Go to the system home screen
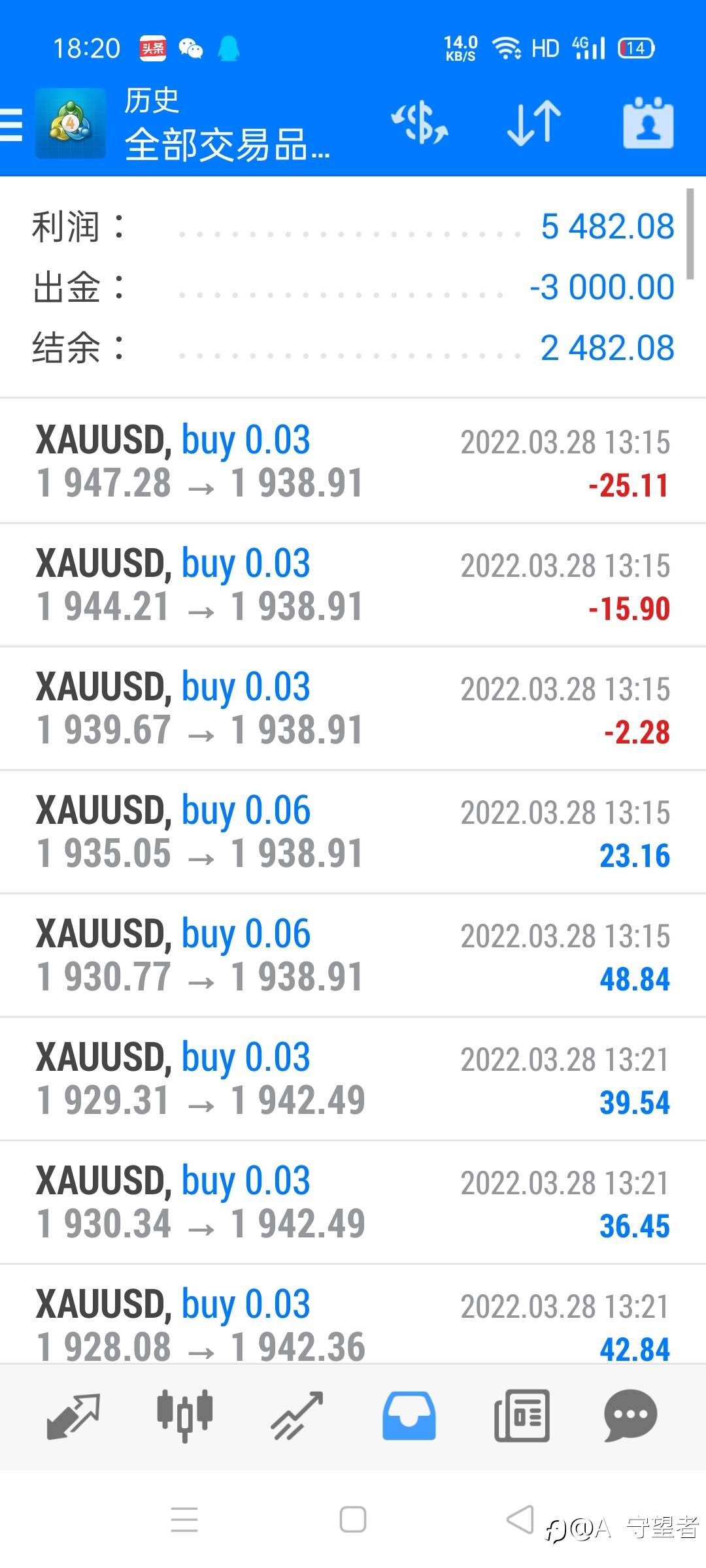This screenshot has width=706, height=1568. click(x=353, y=1519)
